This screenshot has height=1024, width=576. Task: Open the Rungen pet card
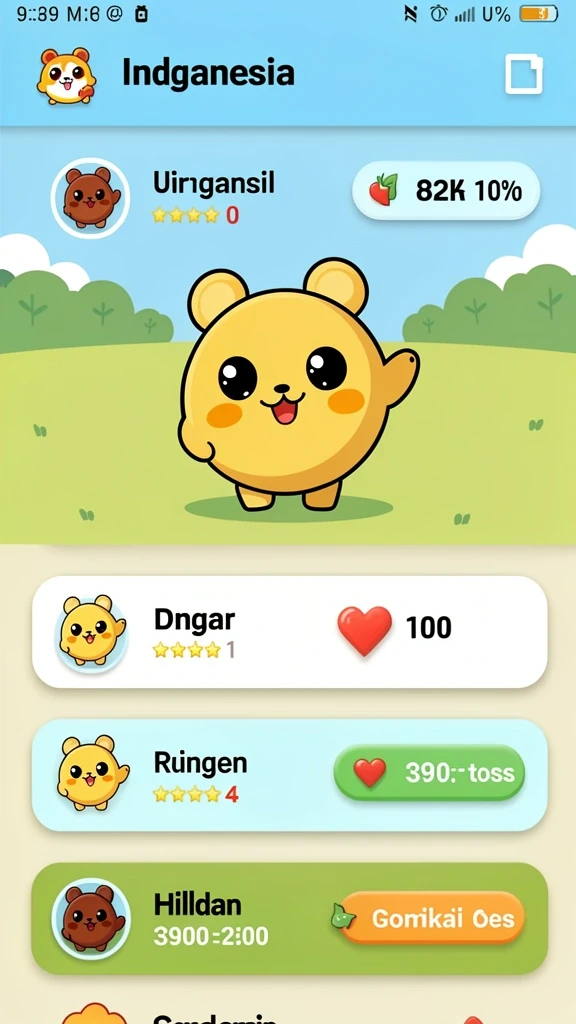pos(289,775)
